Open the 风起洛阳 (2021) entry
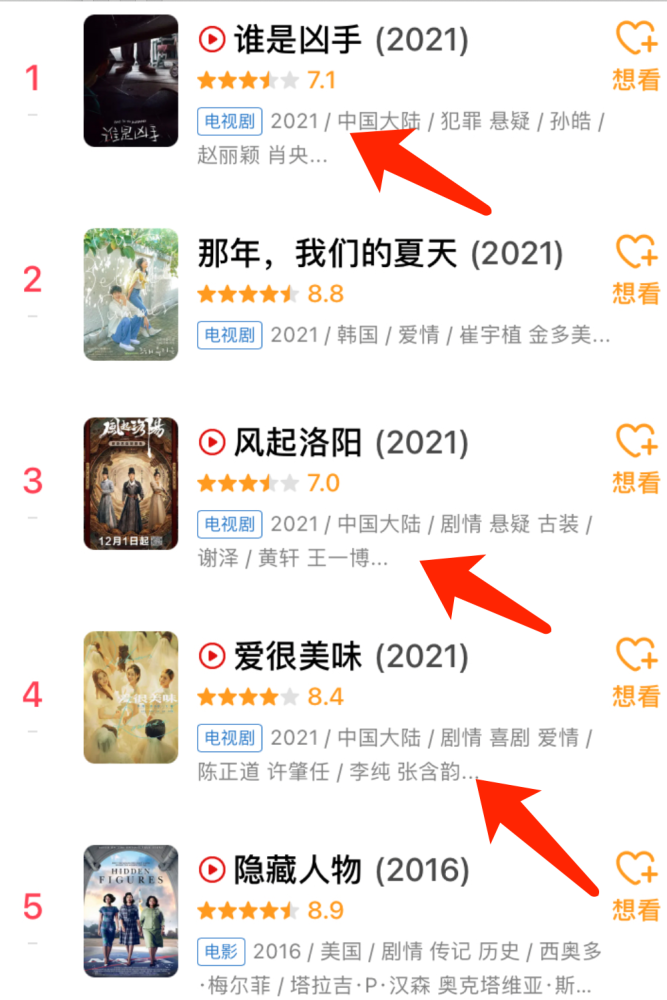The image size is (667, 1000). click(350, 442)
